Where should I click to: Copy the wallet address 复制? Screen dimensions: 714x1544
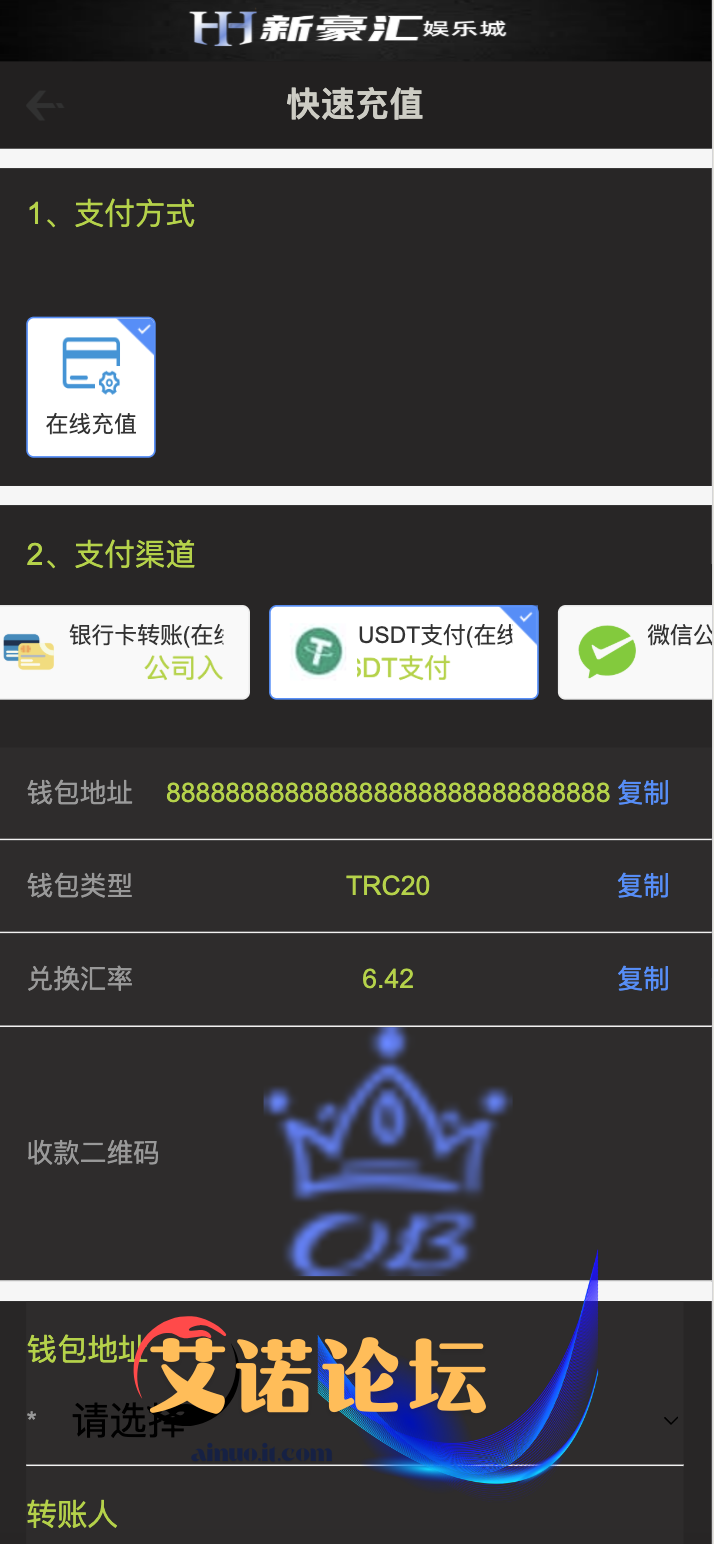(x=642, y=793)
